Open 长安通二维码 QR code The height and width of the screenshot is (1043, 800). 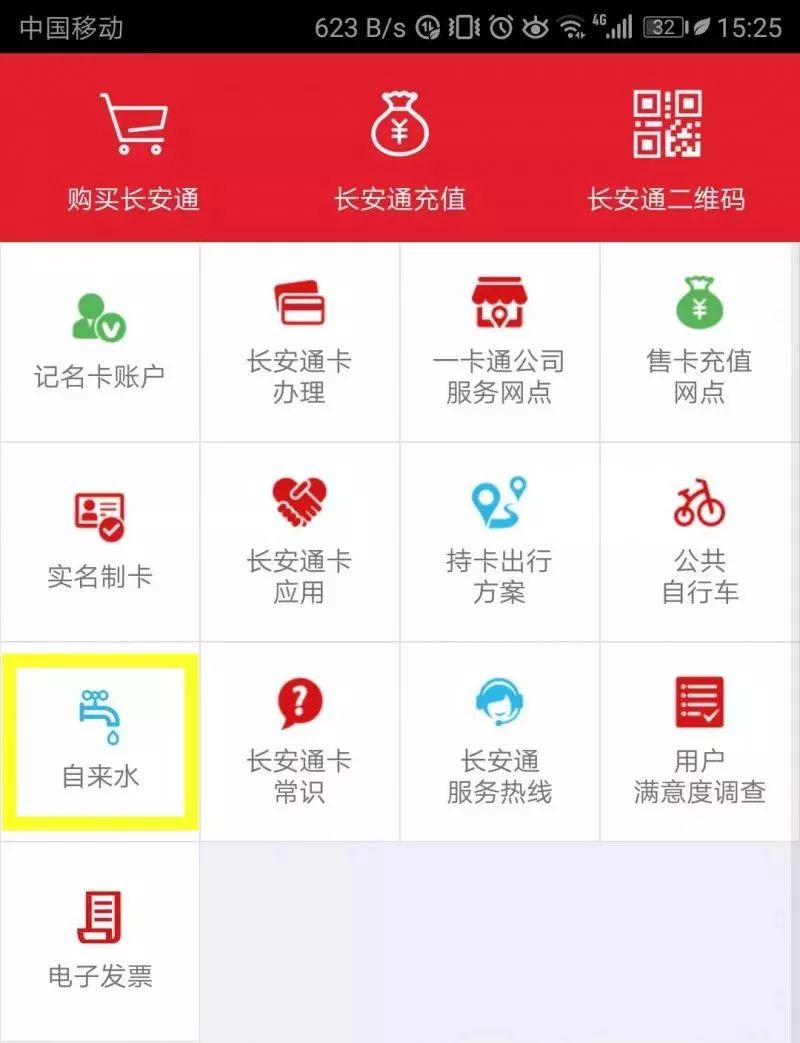click(x=666, y=150)
